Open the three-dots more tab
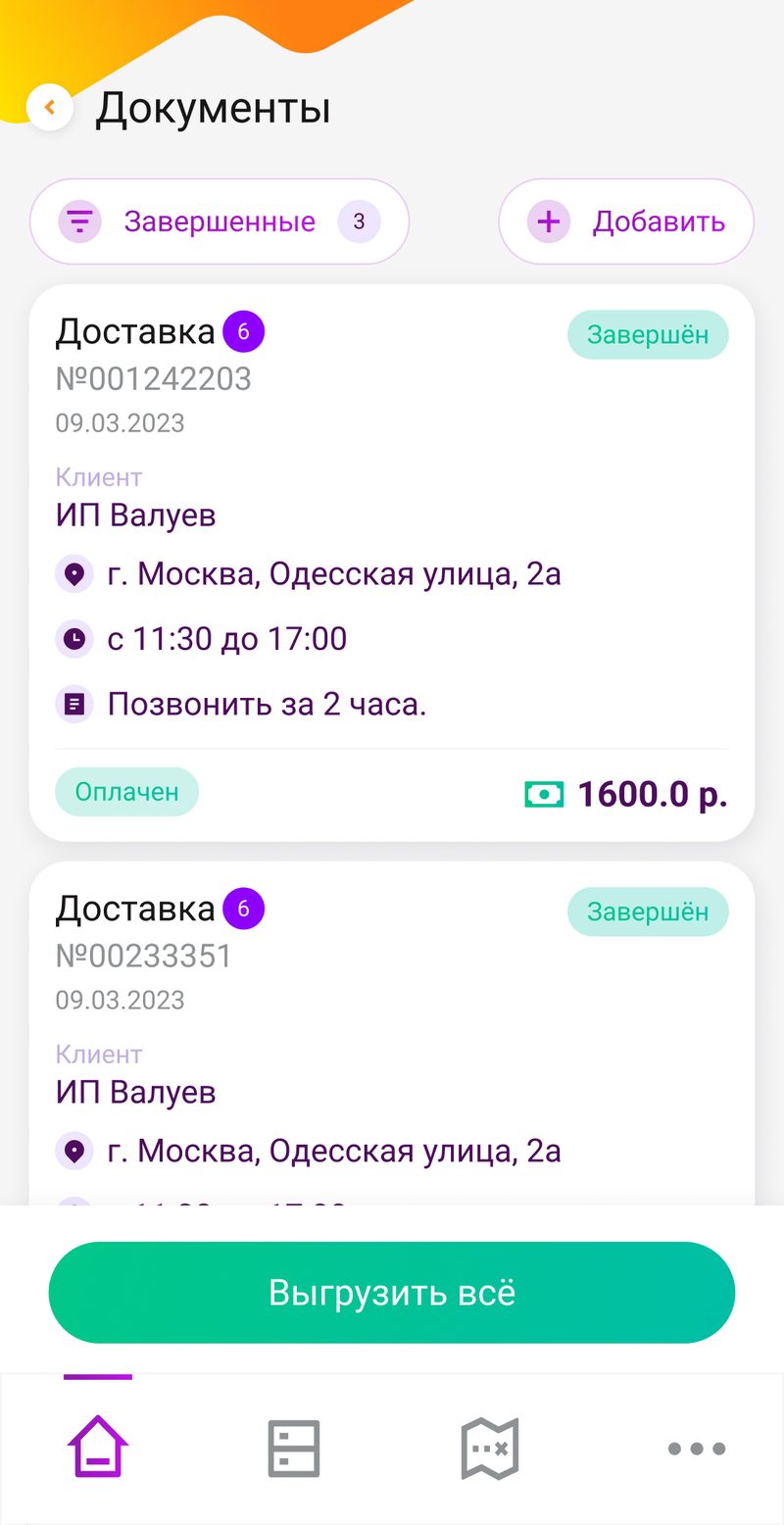784x1525 pixels. click(696, 1448)
